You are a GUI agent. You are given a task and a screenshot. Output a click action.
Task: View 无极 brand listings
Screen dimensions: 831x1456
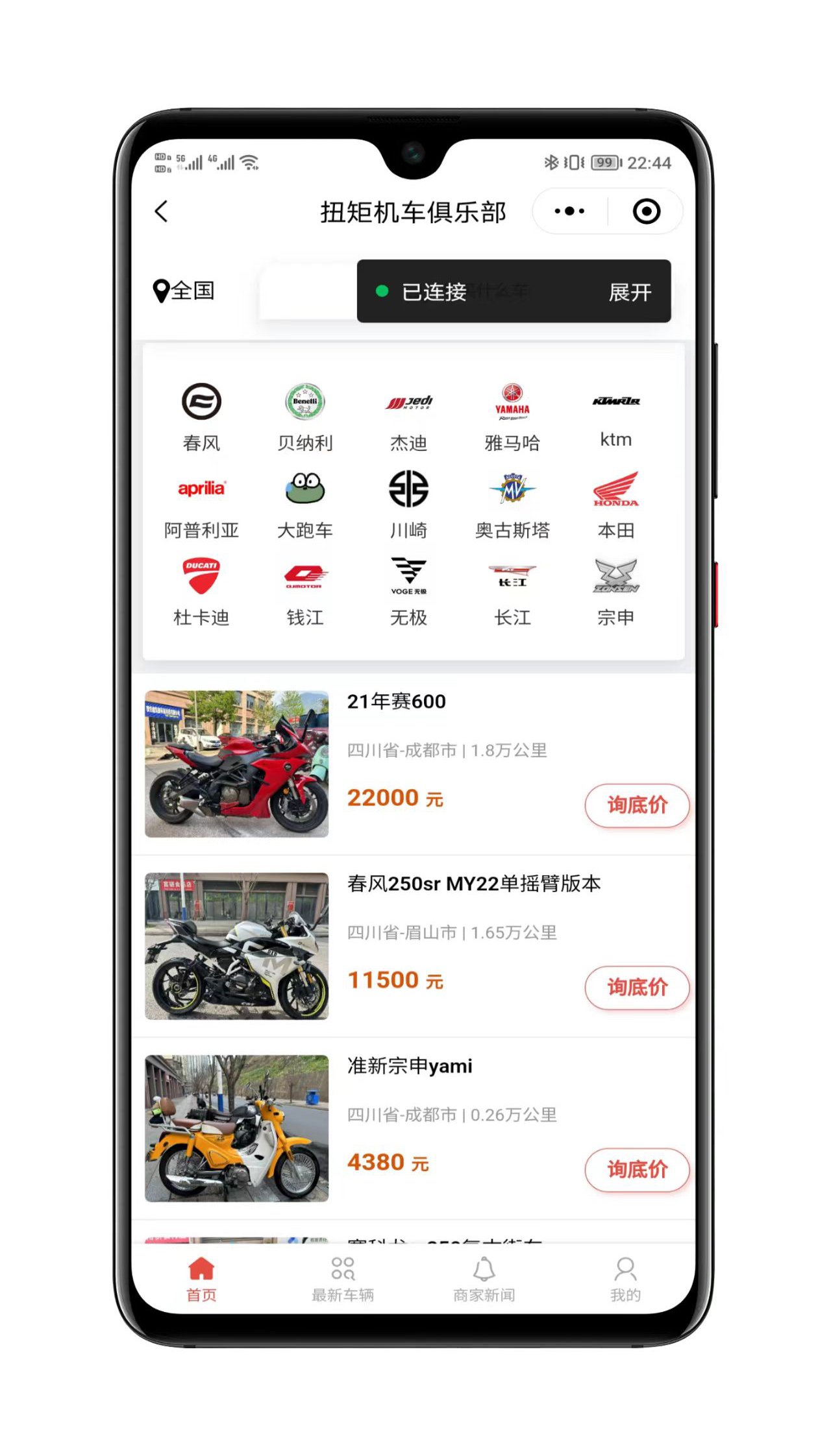coord(408,592)
